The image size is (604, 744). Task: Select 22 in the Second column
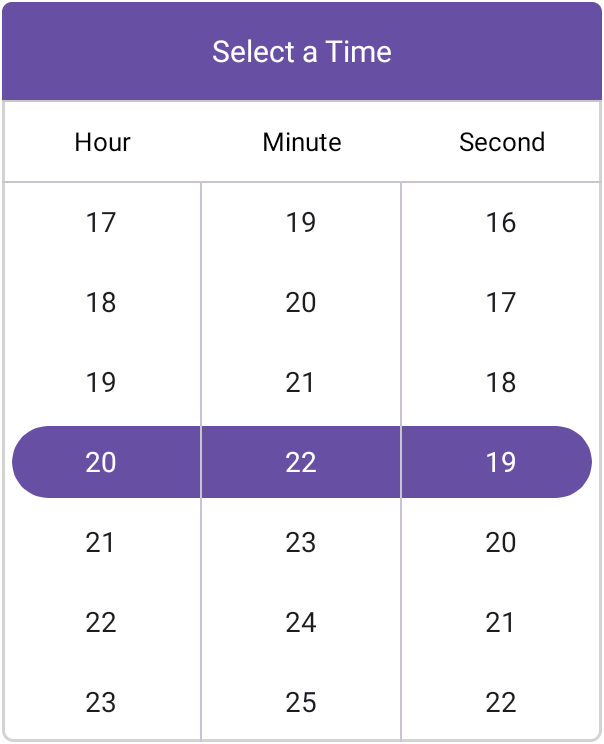click(501, 702)
